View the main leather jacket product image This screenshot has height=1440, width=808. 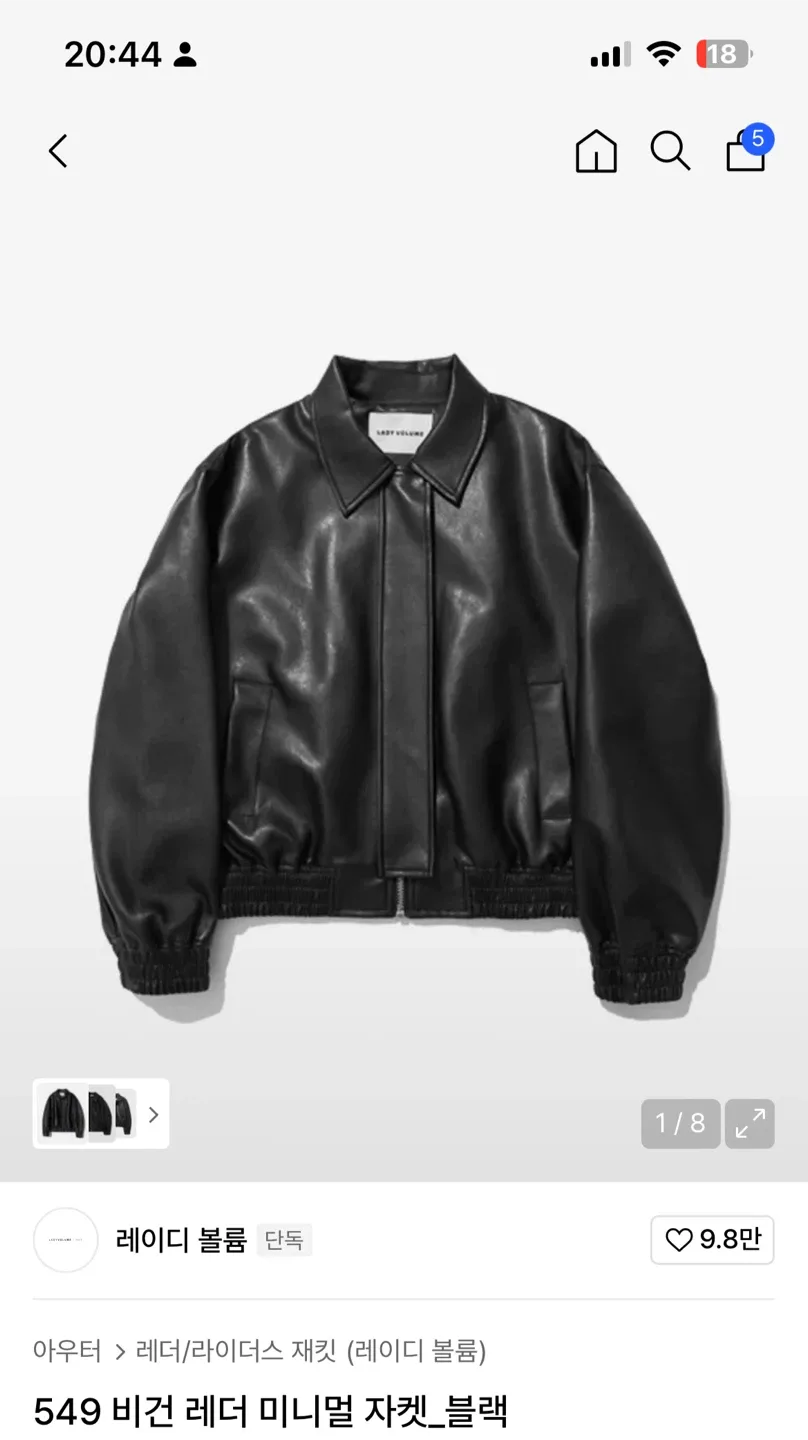404,680
